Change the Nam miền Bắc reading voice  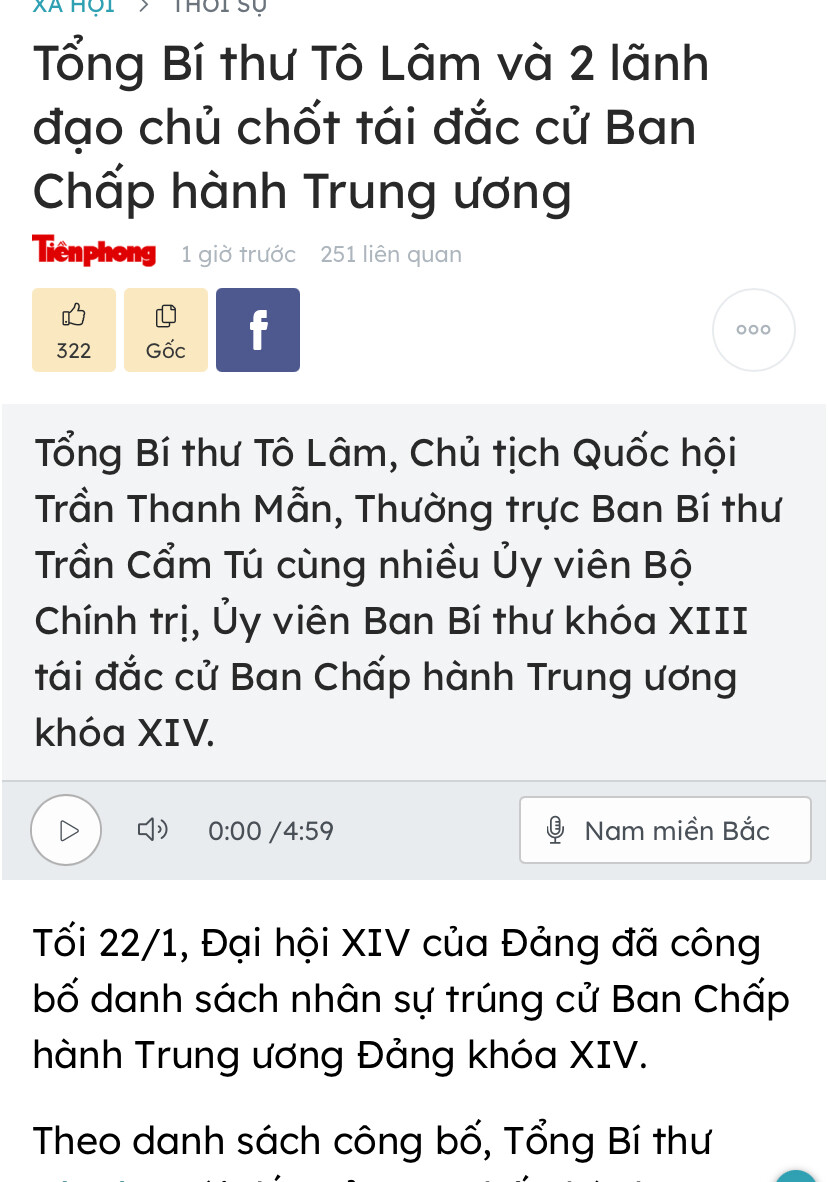pos(665,830)
